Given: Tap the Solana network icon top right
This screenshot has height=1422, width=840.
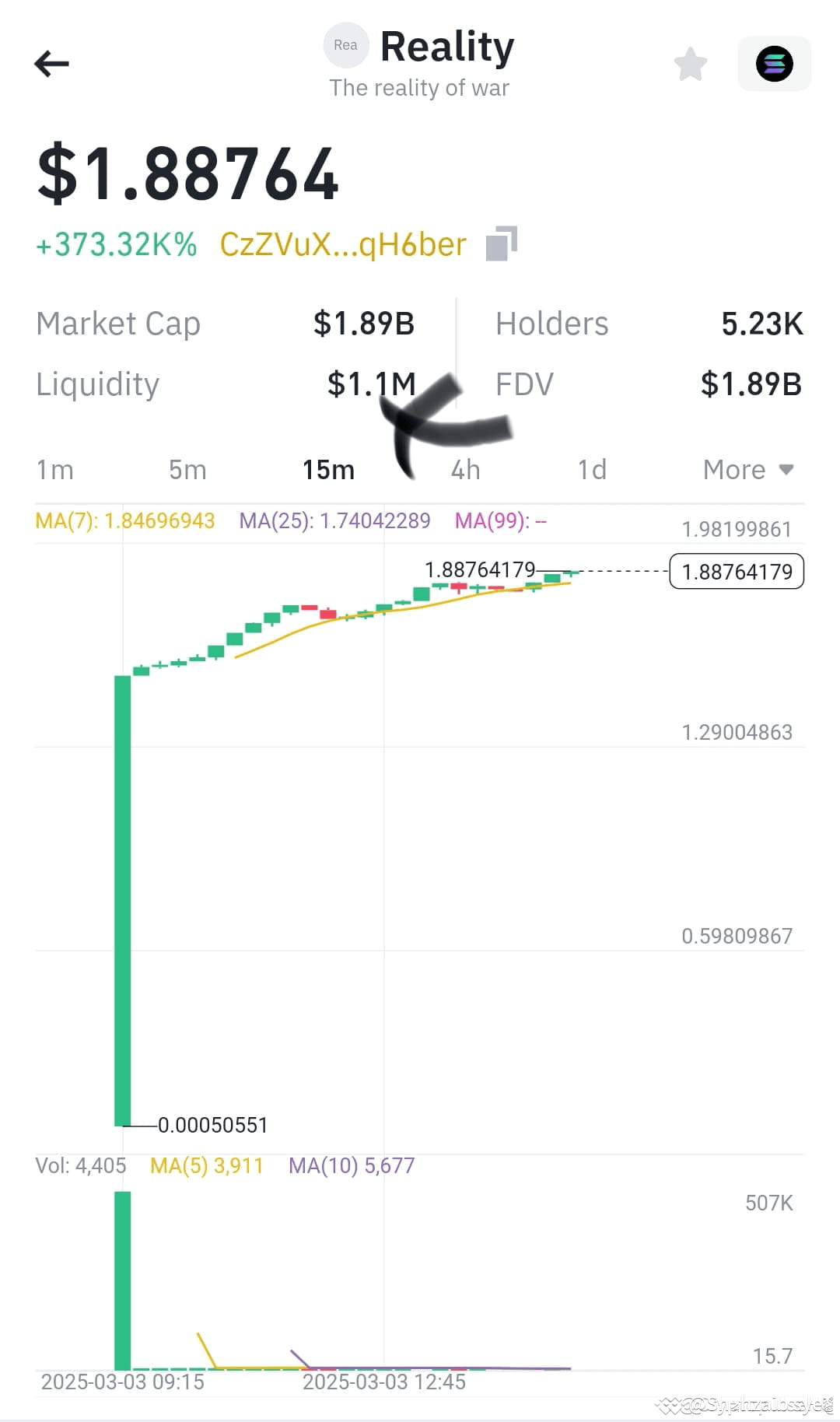Looking at the screenshot, I should [775, 63].
